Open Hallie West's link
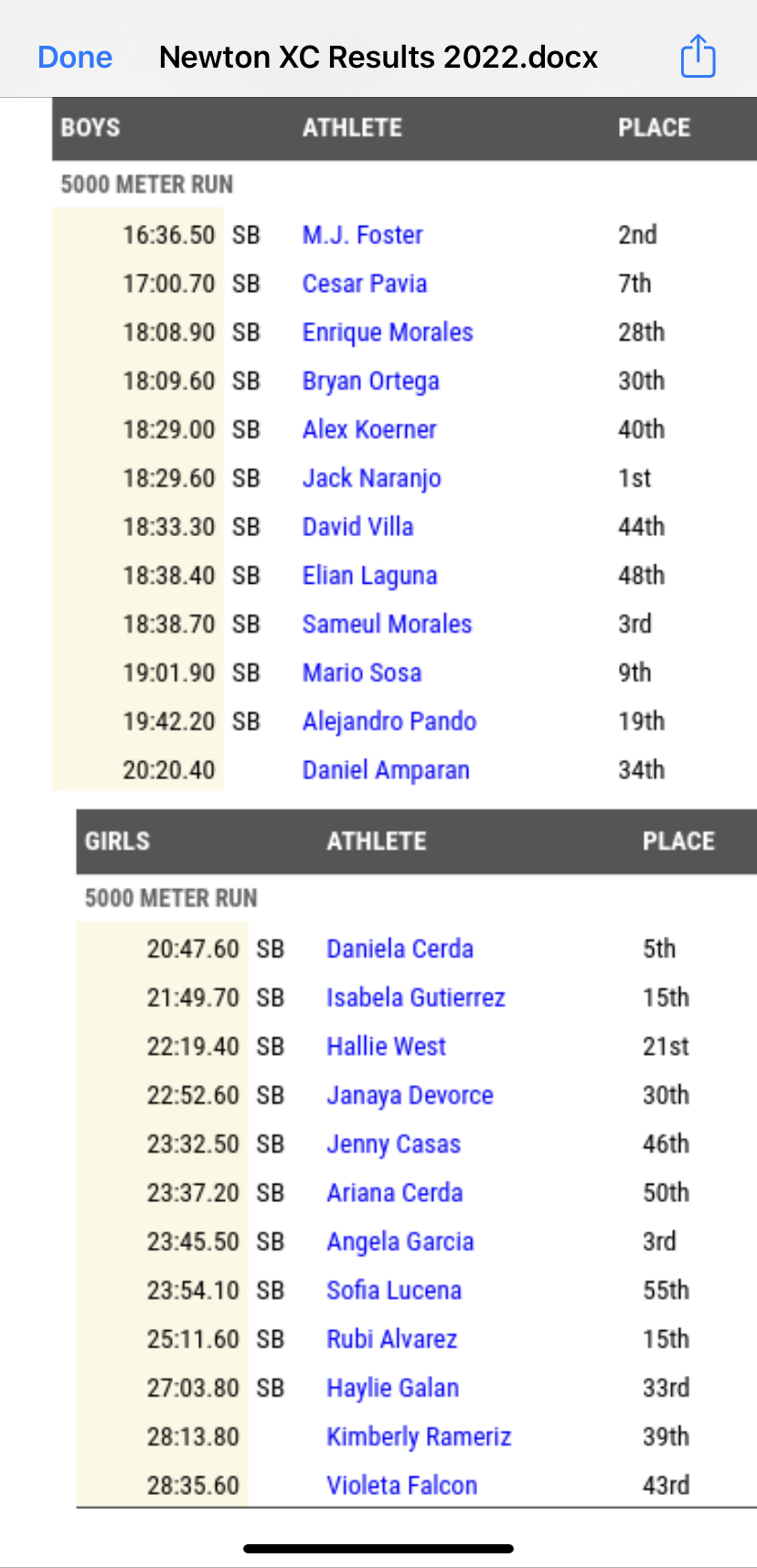Viewport: 757px width, 1568px height. pos(386,1046)
